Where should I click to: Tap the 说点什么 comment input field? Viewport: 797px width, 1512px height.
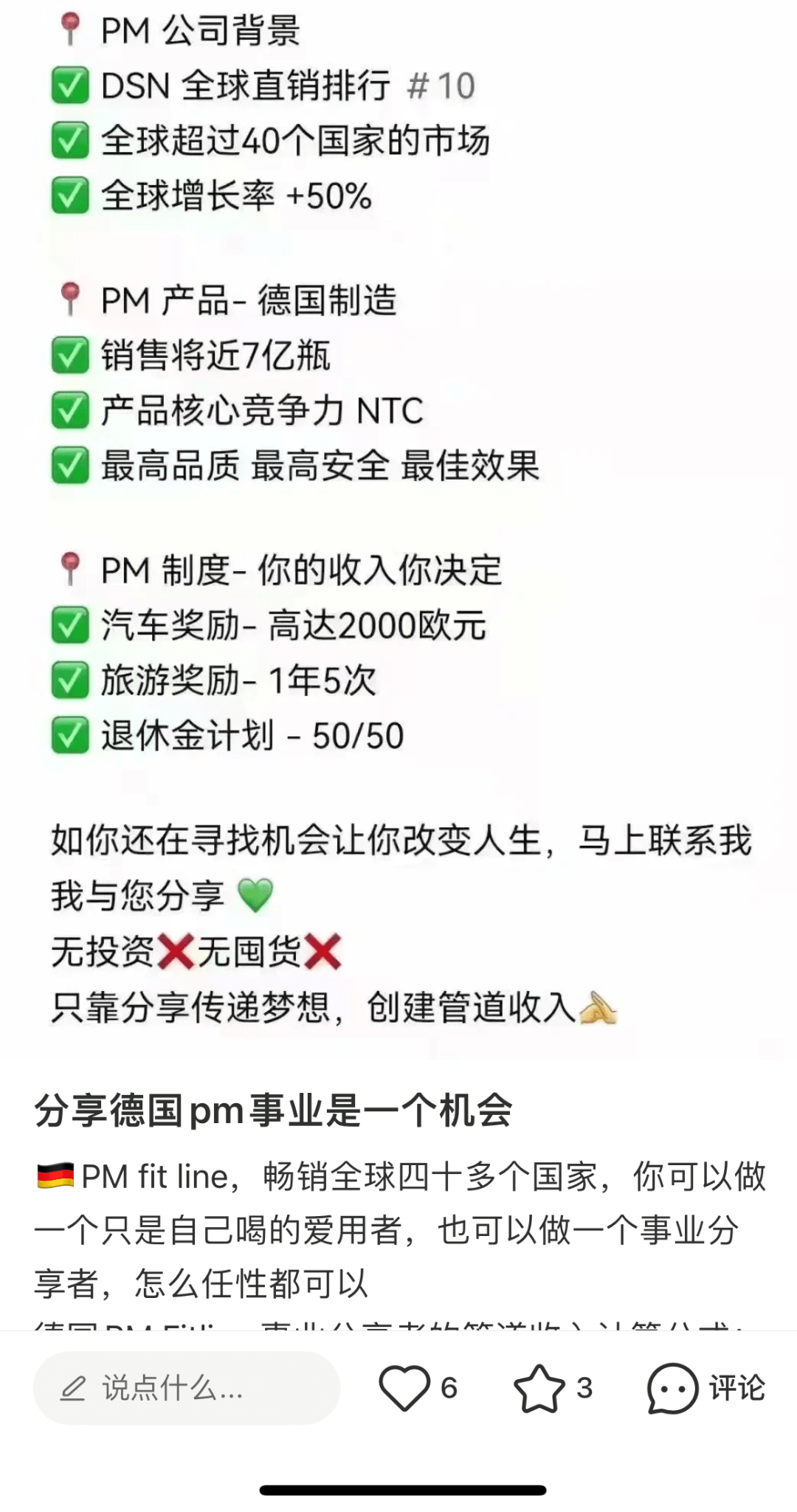click(186, 1388)
